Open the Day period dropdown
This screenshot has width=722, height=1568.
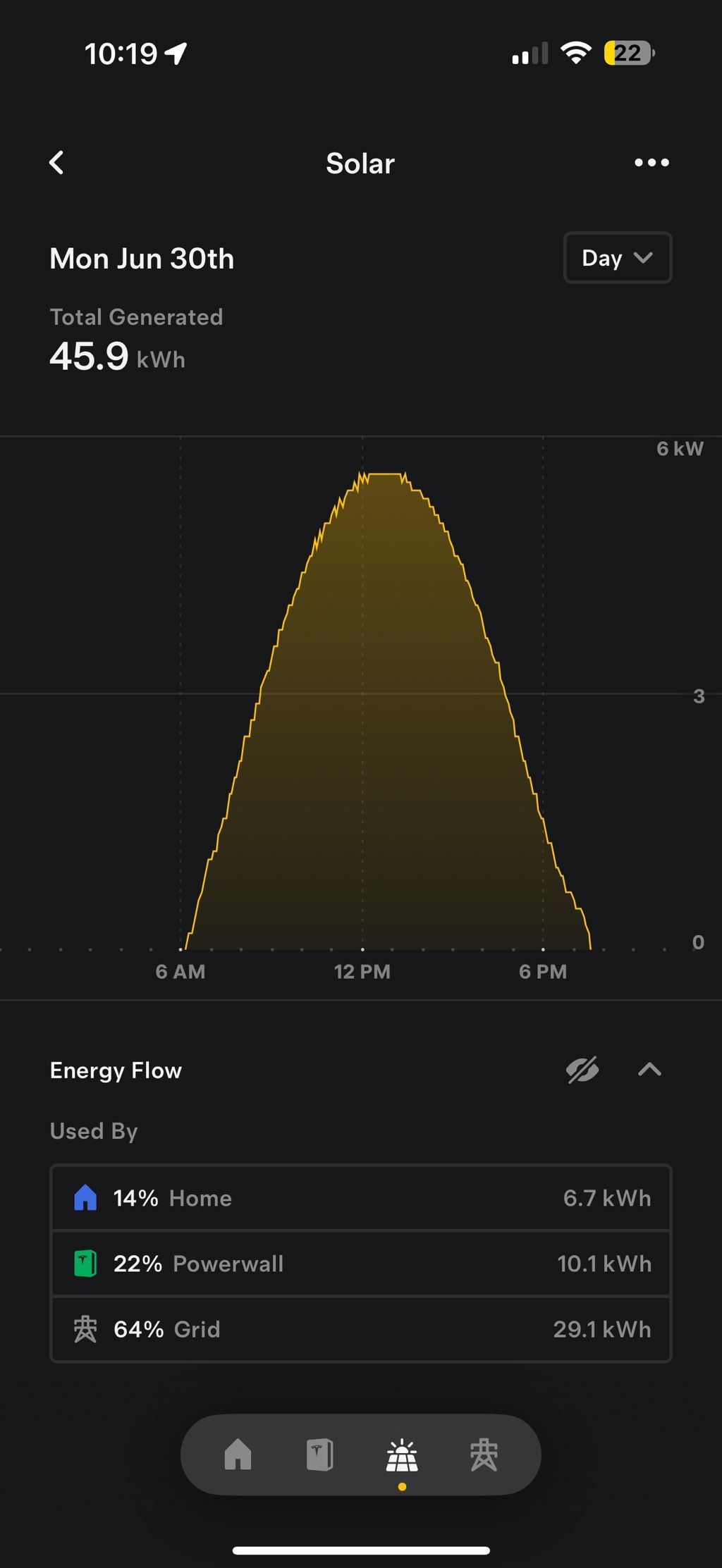click(618, 258)
